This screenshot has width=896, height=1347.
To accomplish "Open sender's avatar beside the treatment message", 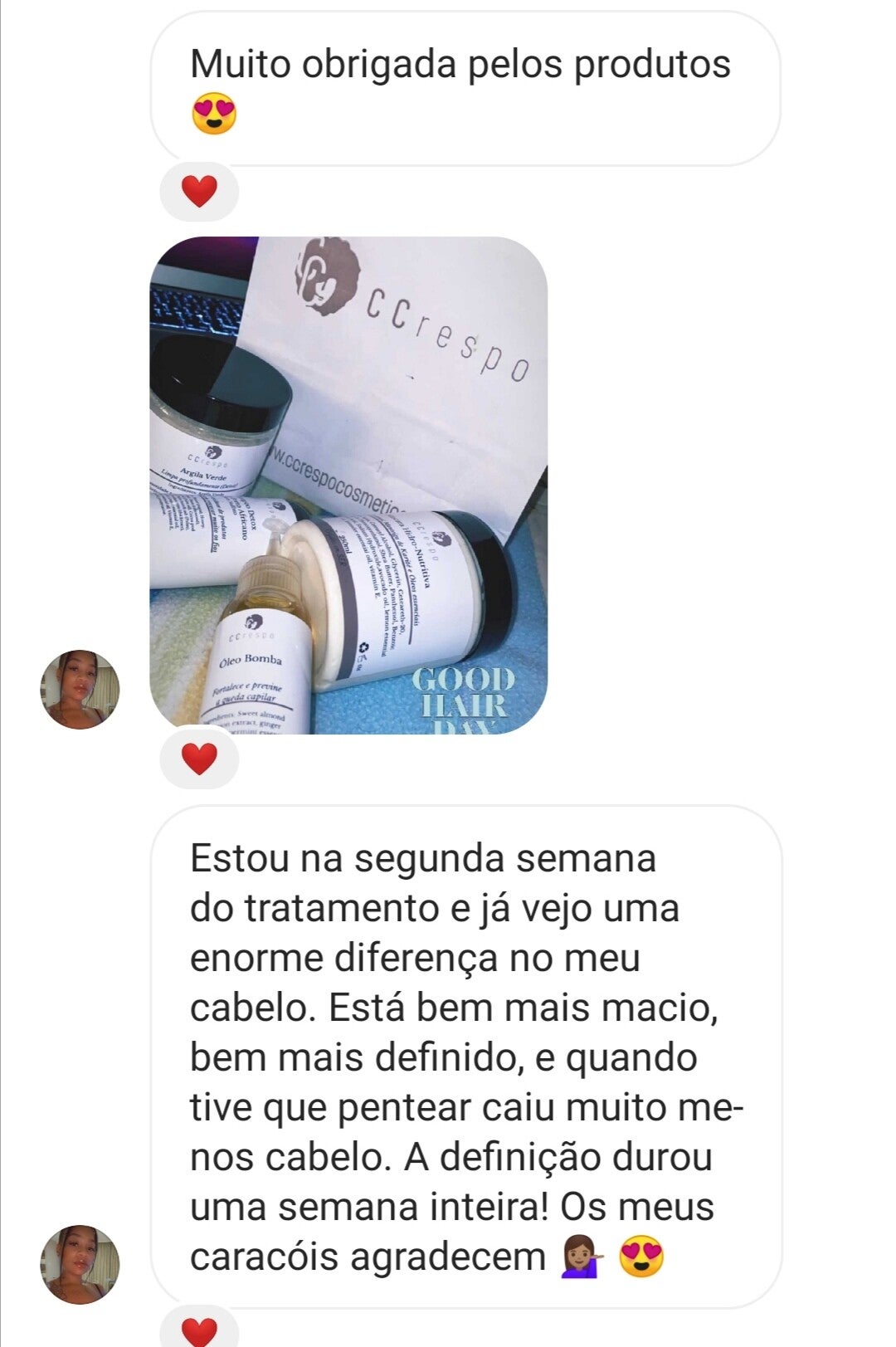I will coord(80,1264).
